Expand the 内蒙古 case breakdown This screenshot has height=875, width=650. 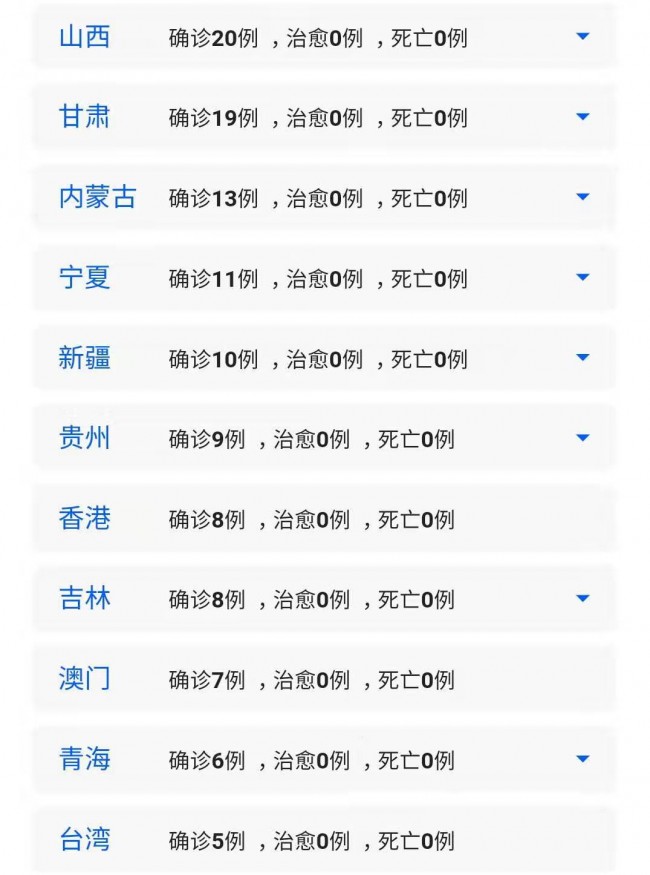click(582, 197)
